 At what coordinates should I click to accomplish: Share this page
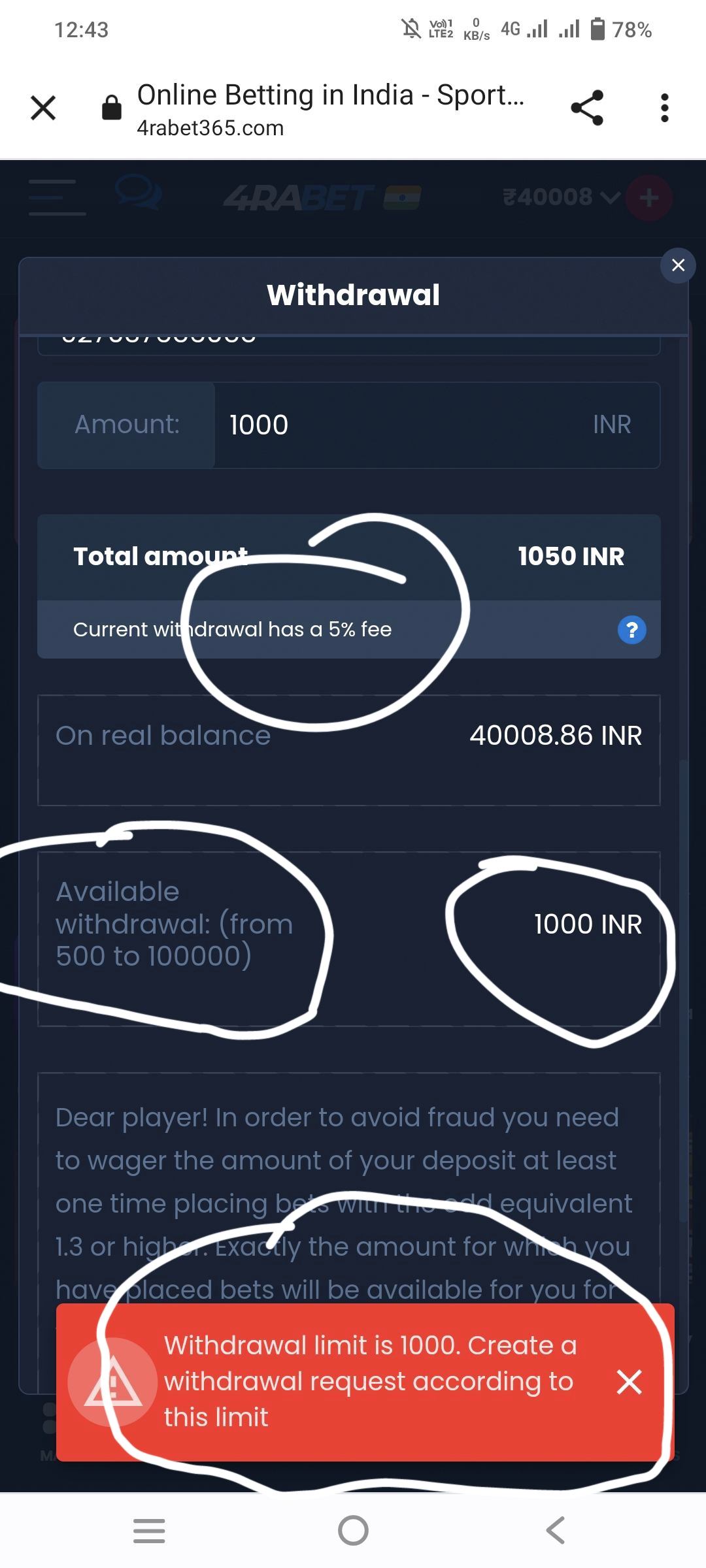coord(586,108)
